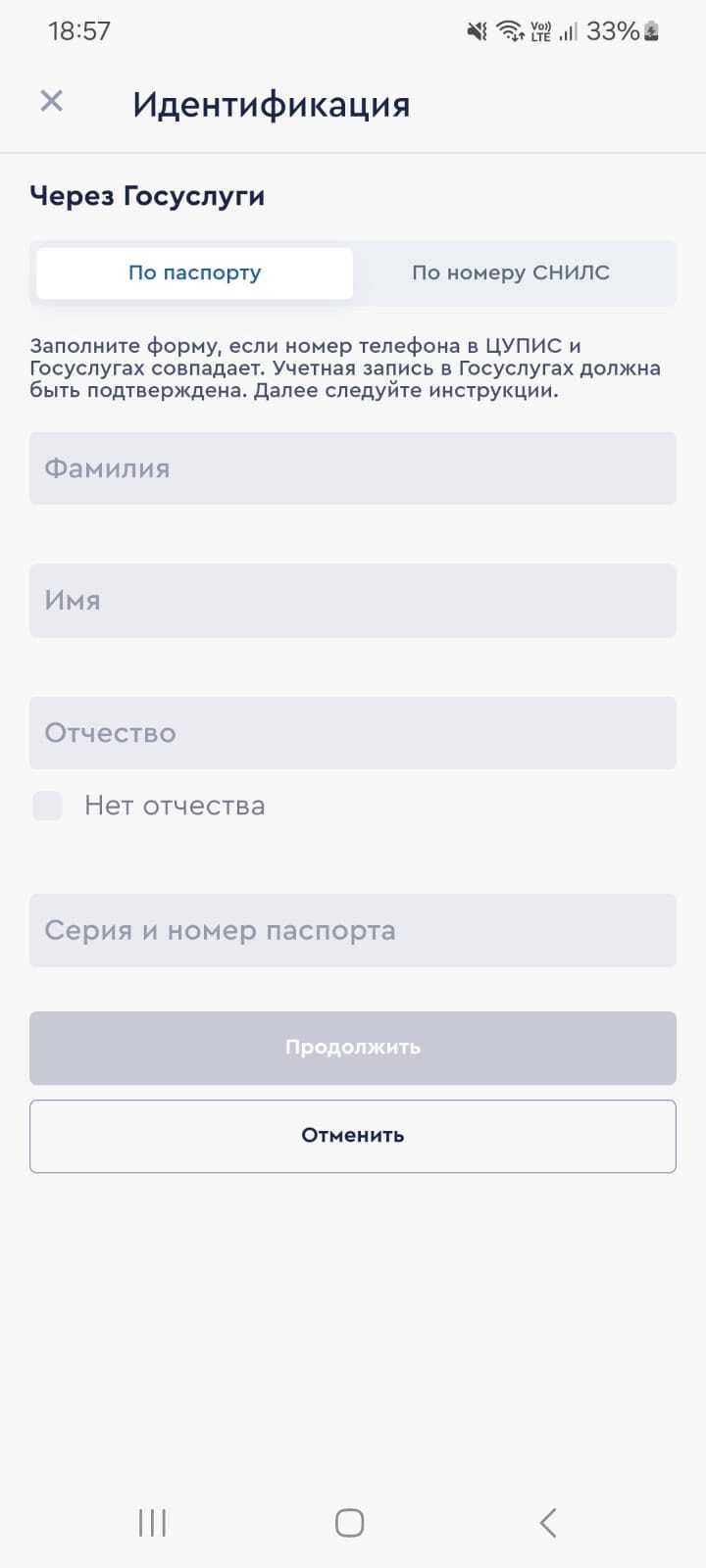This screenshot has width=706, height=1568.
Task: Open the recent apps overview
Action: pyautogui.click(x=152, y=1522)
